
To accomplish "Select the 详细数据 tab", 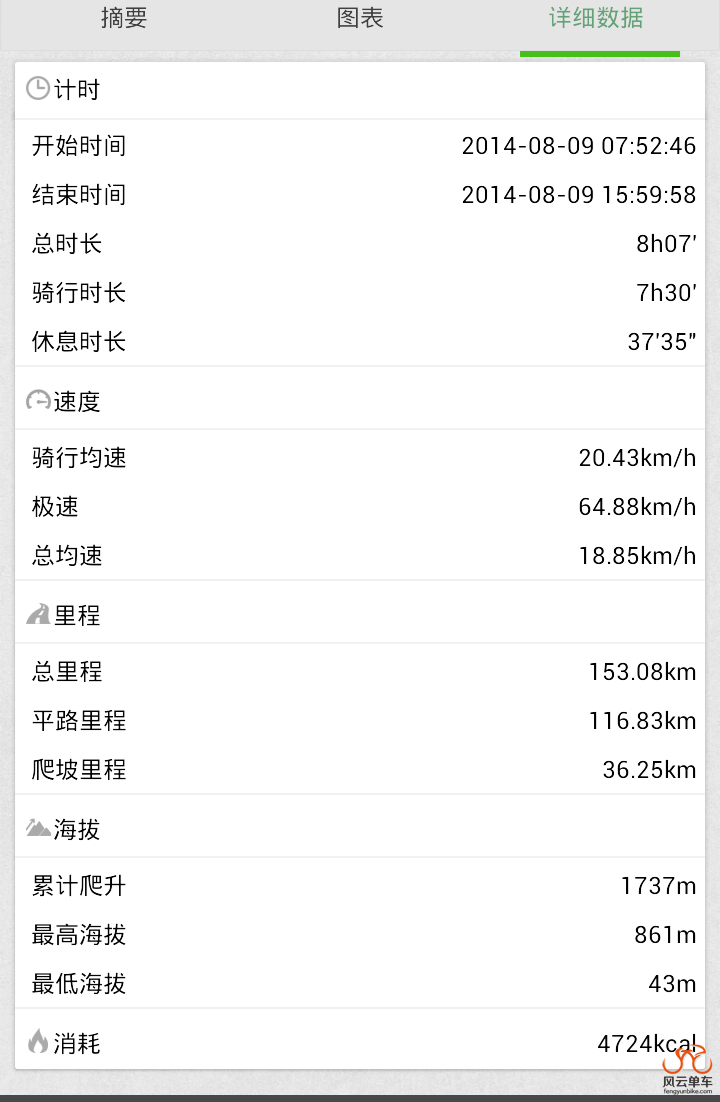I will [x=597, y=19].
